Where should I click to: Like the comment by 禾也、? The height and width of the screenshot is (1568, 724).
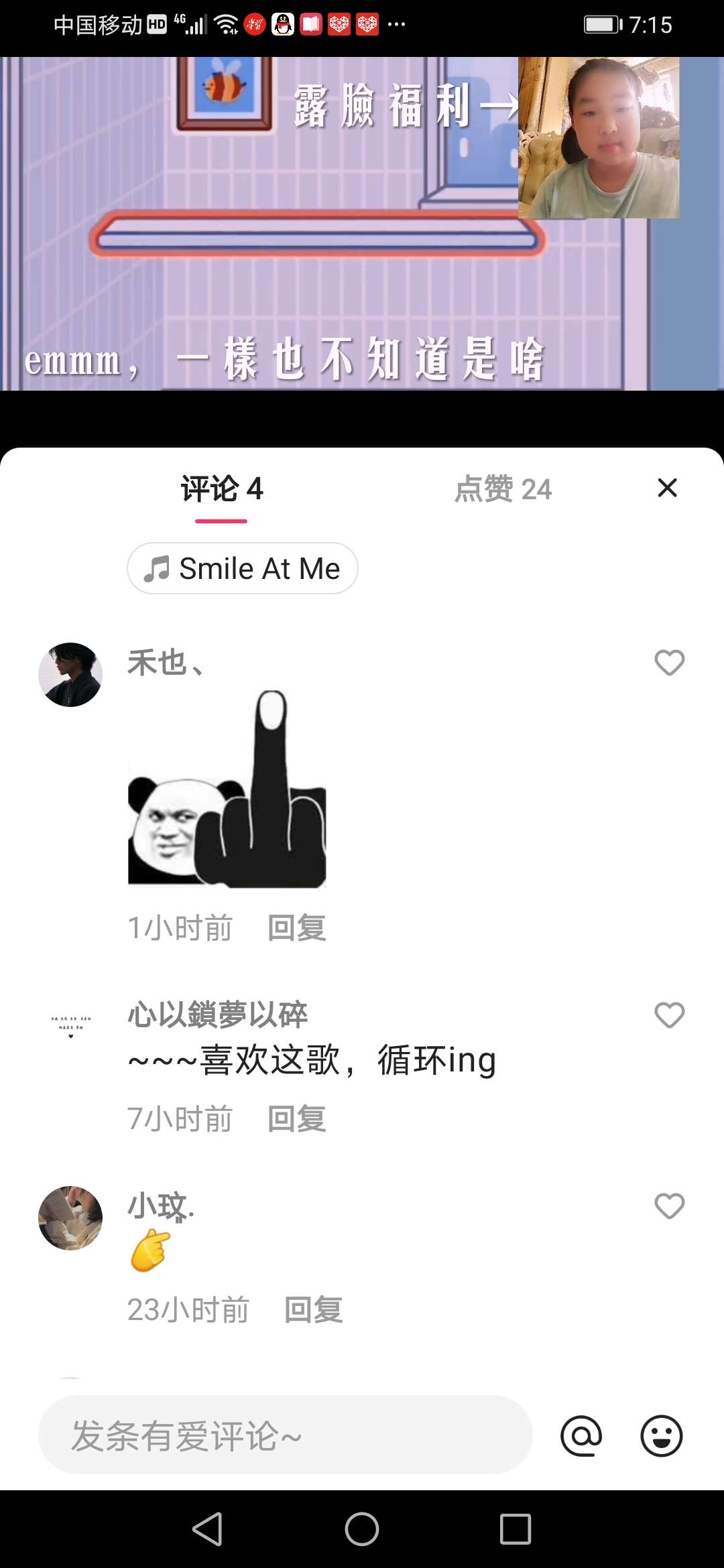(x=669, y=663)
